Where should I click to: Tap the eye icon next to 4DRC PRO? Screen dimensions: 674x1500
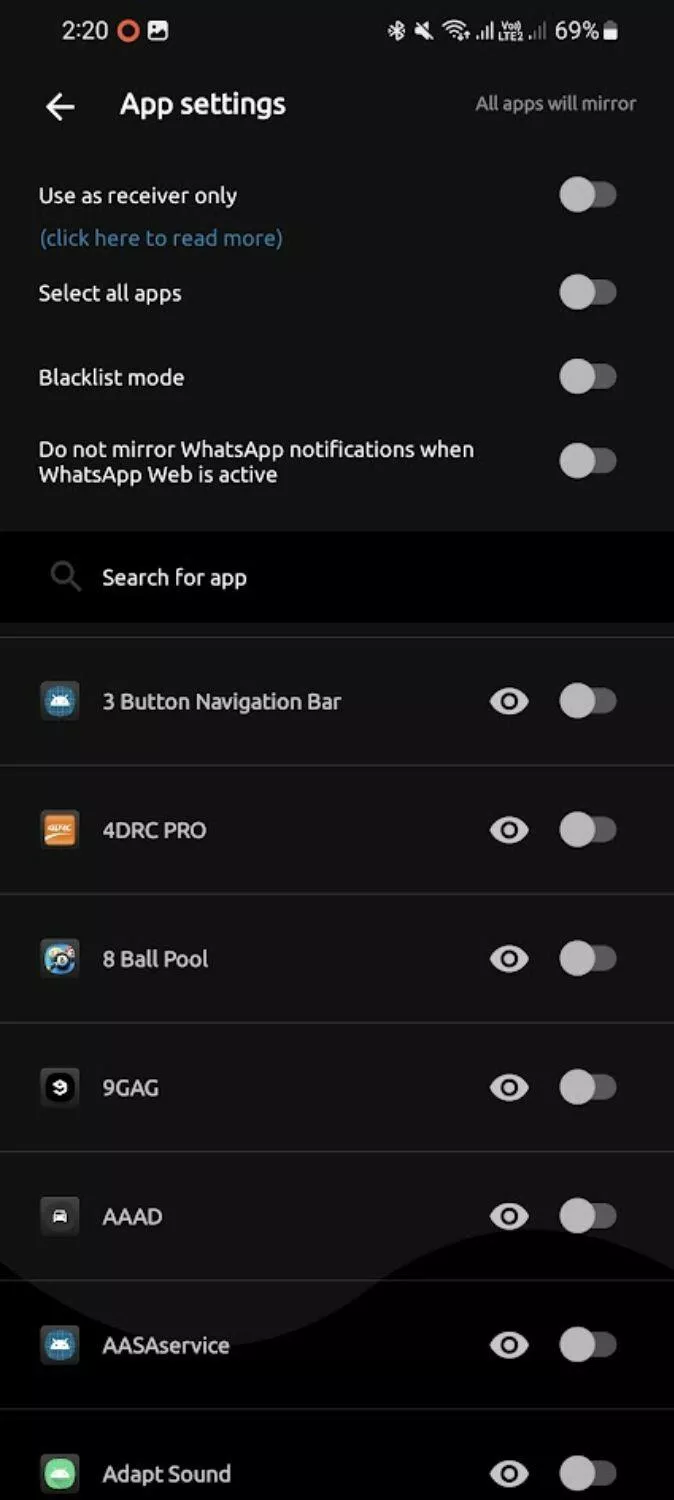coord(509,830)
